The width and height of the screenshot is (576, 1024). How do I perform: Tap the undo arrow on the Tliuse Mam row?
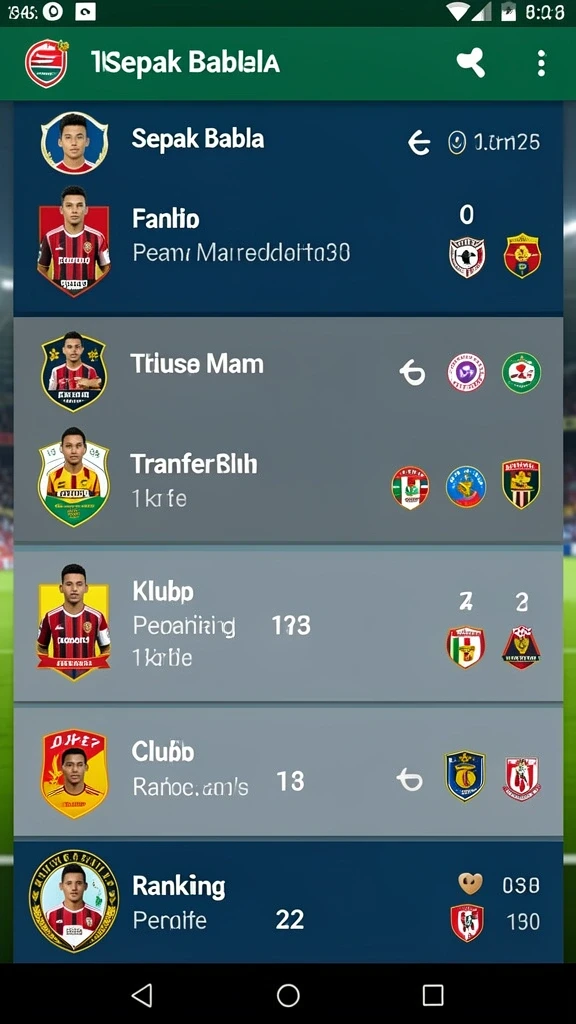tap(413, 373)
